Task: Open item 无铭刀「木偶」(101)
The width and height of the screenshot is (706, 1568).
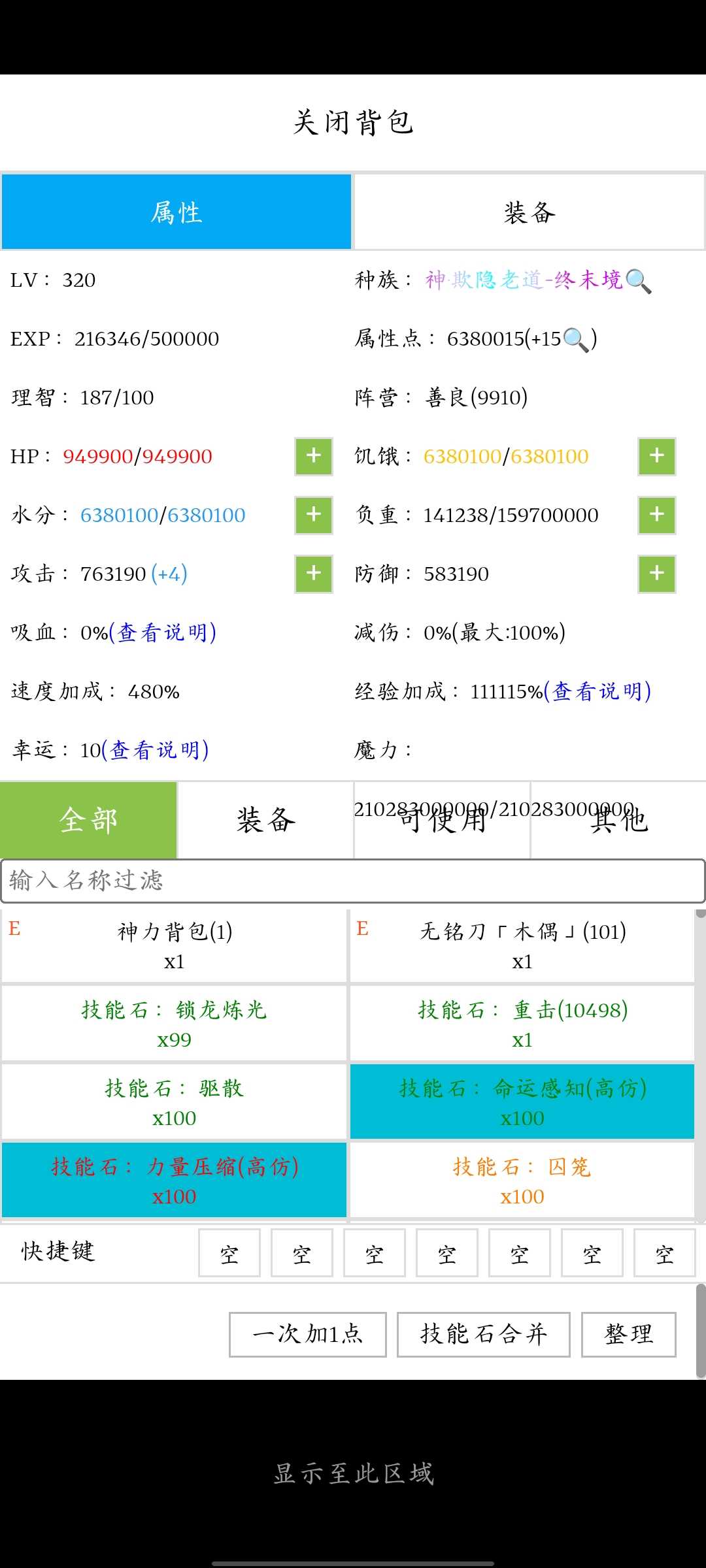Action: pyautogui.click(x=522, y=945)
